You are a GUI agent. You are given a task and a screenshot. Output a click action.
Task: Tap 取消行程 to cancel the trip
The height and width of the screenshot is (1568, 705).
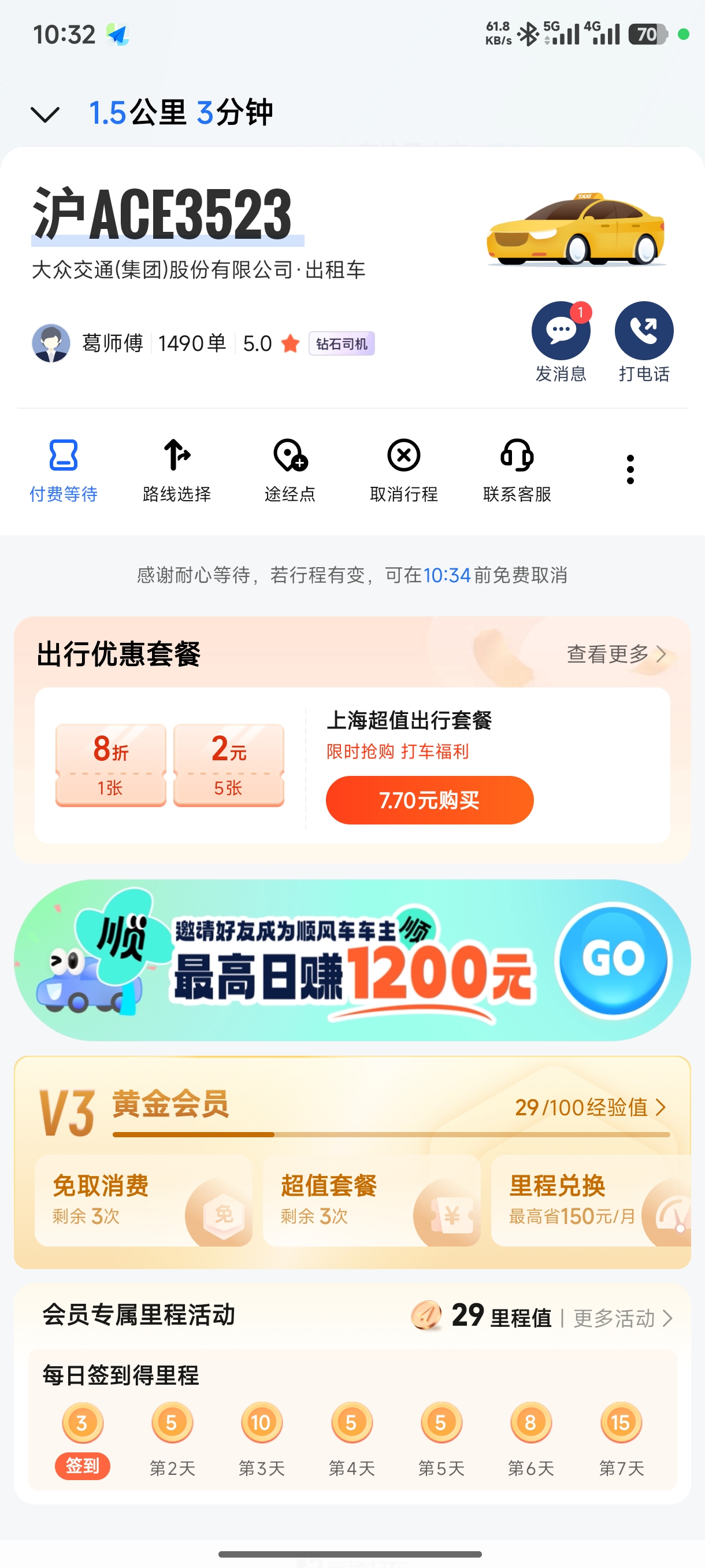(404, 470)
